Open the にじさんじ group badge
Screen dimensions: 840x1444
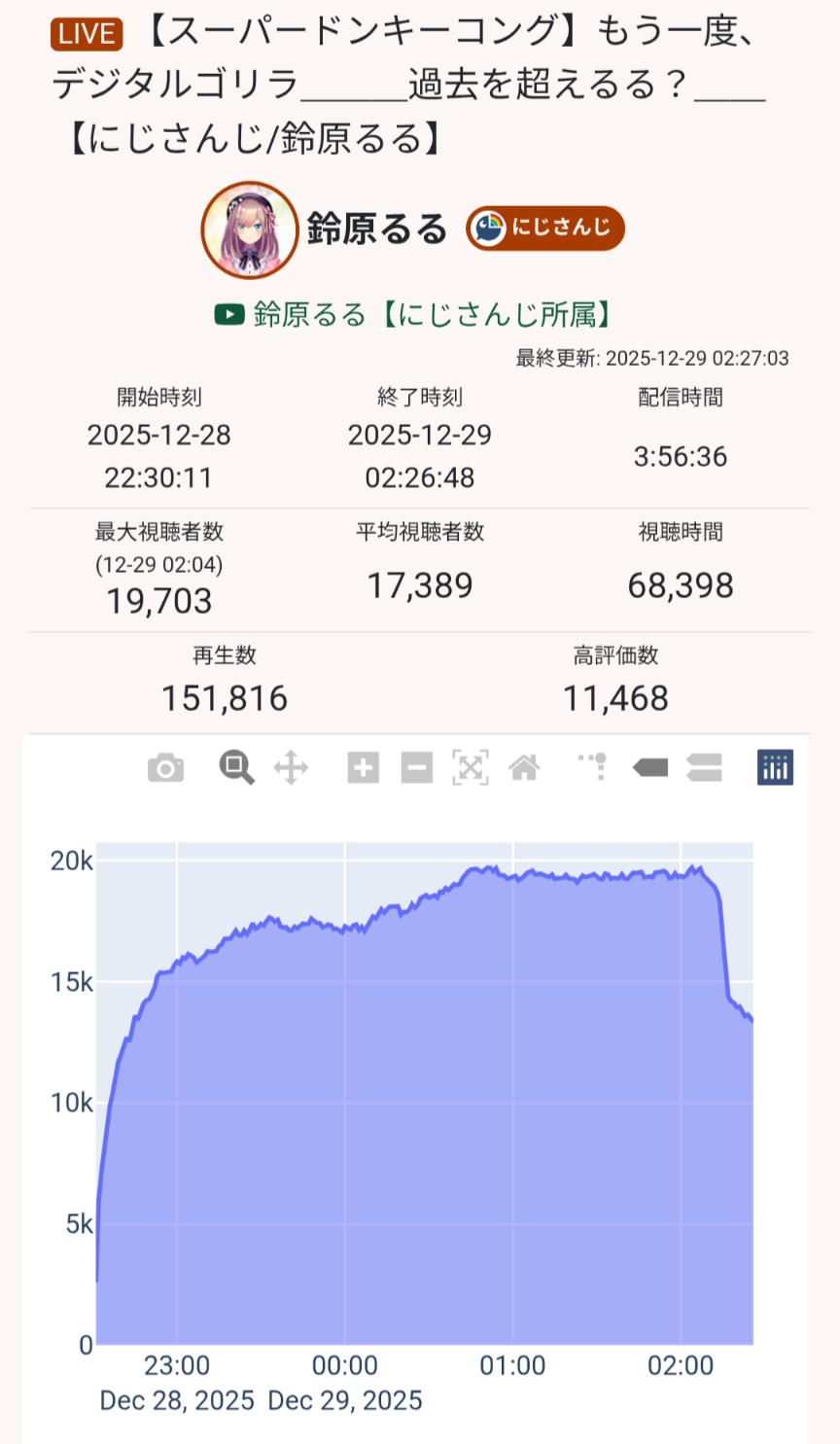[545, 229]
